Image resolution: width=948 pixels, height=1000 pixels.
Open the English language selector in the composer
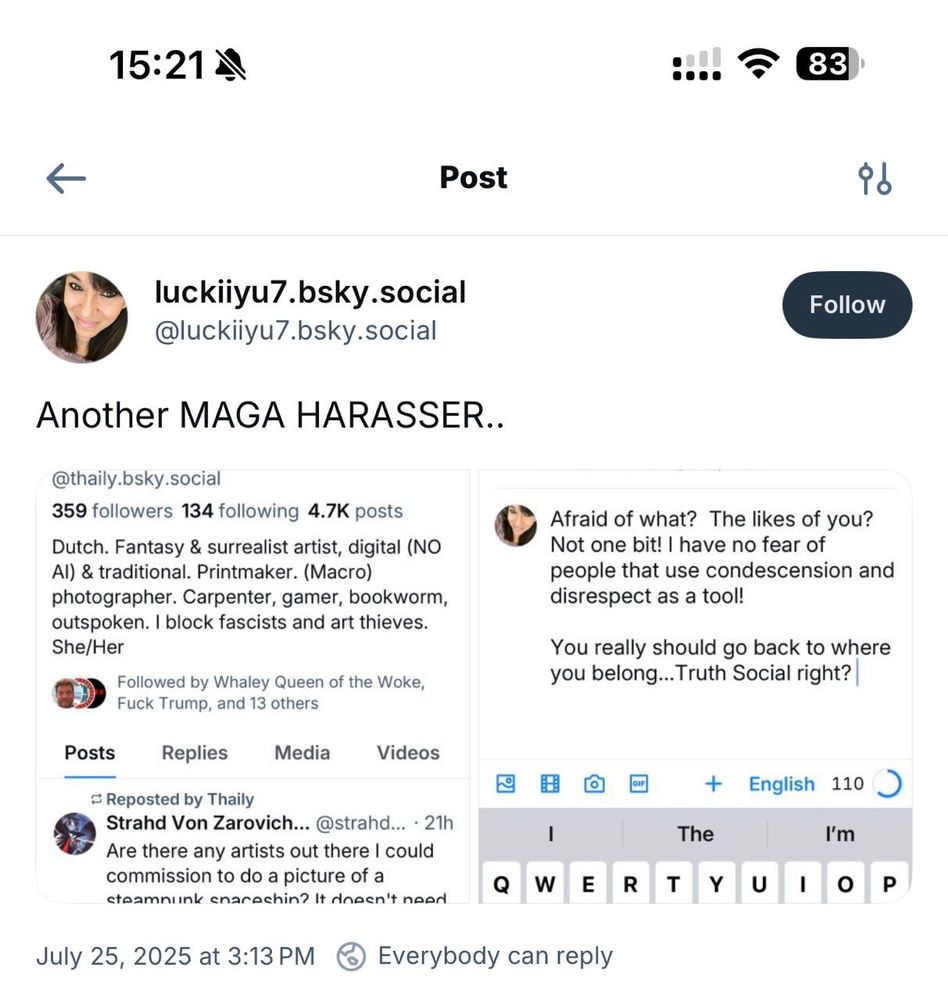point(781,784)
